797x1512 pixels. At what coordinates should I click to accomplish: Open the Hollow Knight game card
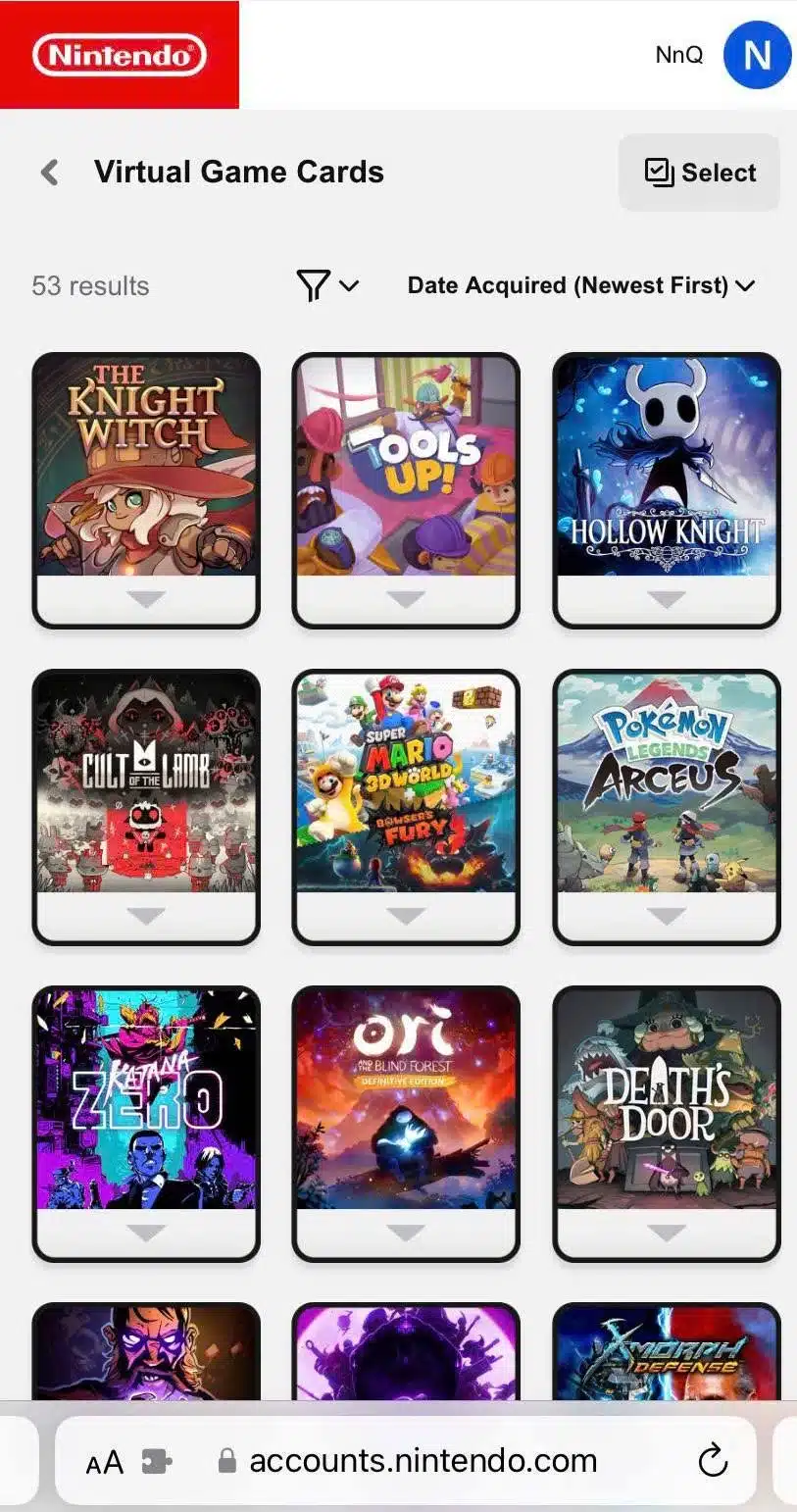(x=667, y=466)
